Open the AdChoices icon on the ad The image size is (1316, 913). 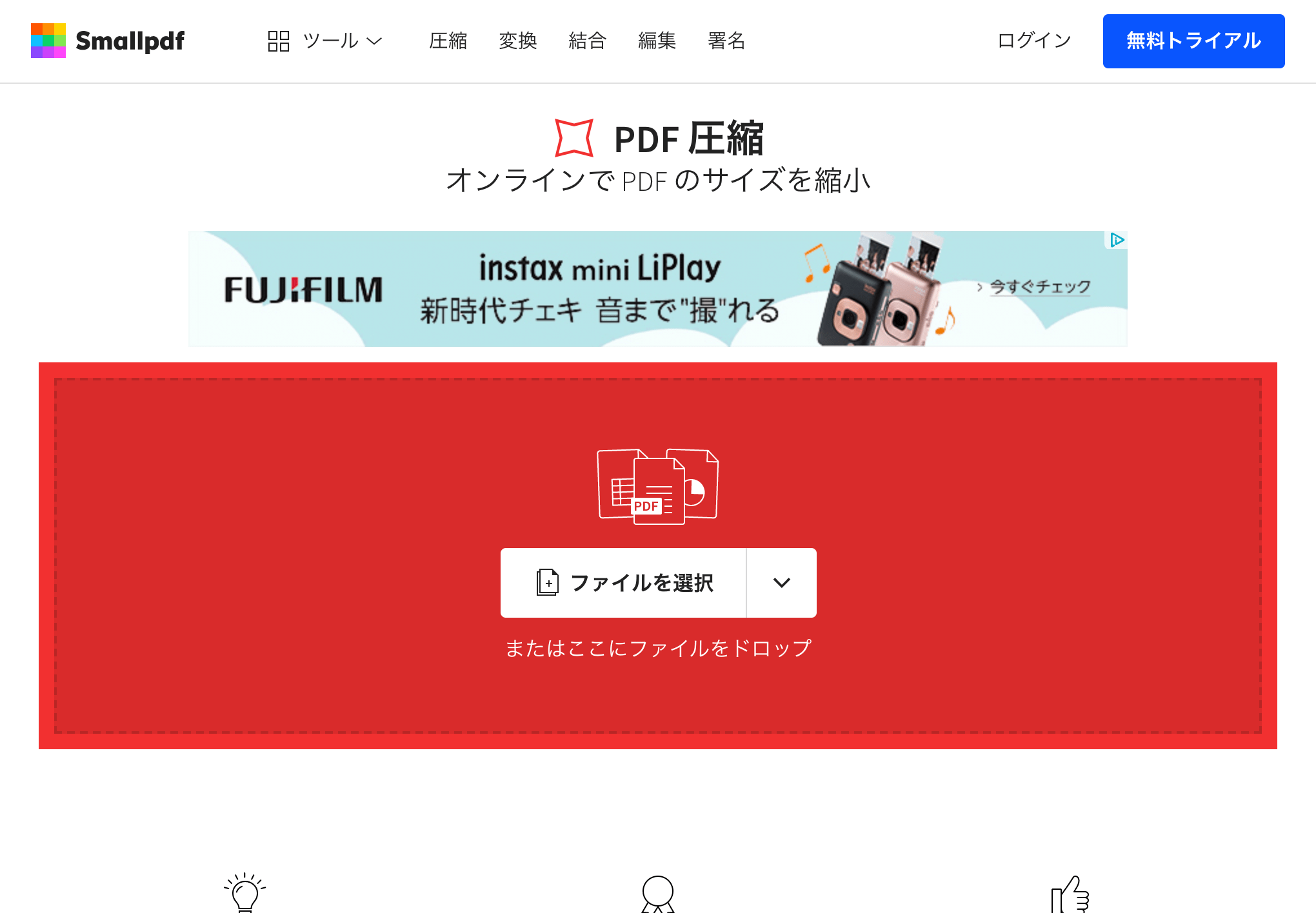pyautogui.click(x=1117, y=240)
